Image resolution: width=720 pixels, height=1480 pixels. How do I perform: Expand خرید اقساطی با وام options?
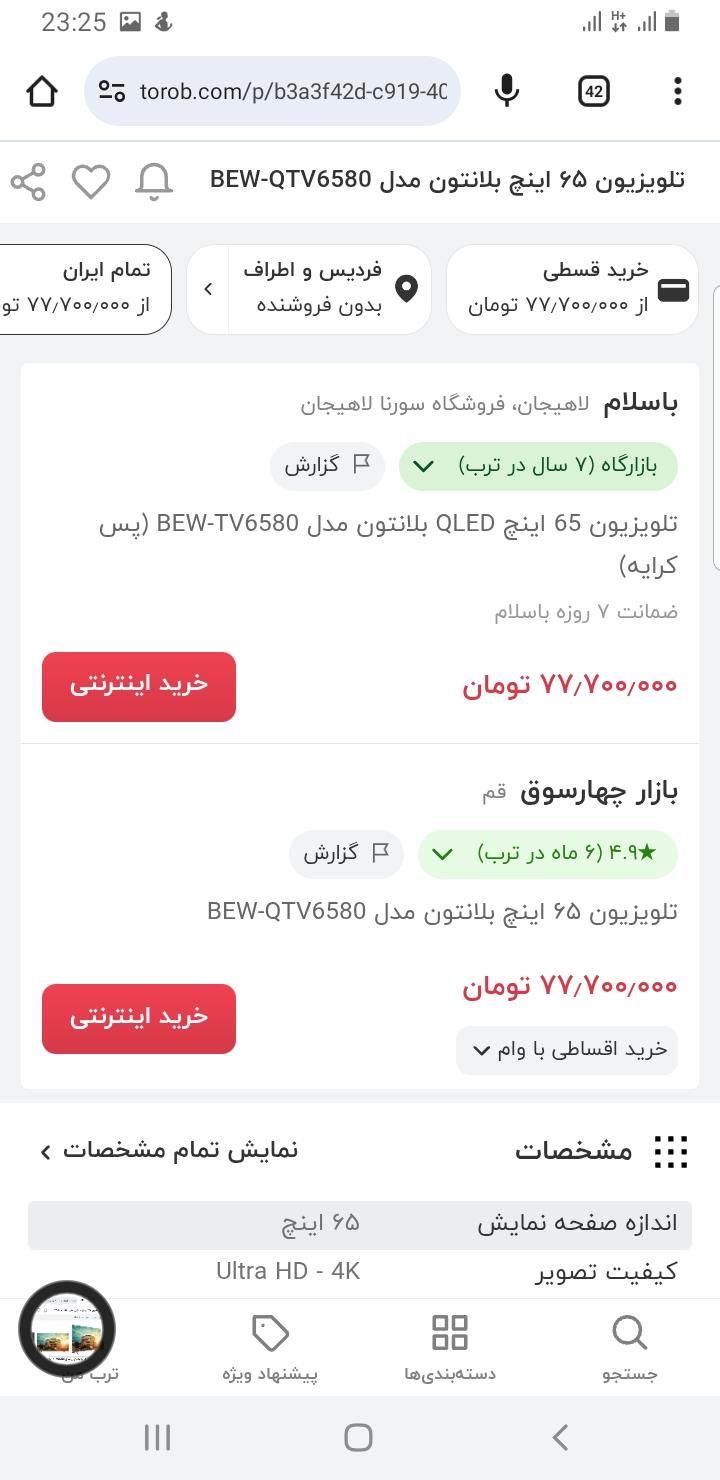567,1050
